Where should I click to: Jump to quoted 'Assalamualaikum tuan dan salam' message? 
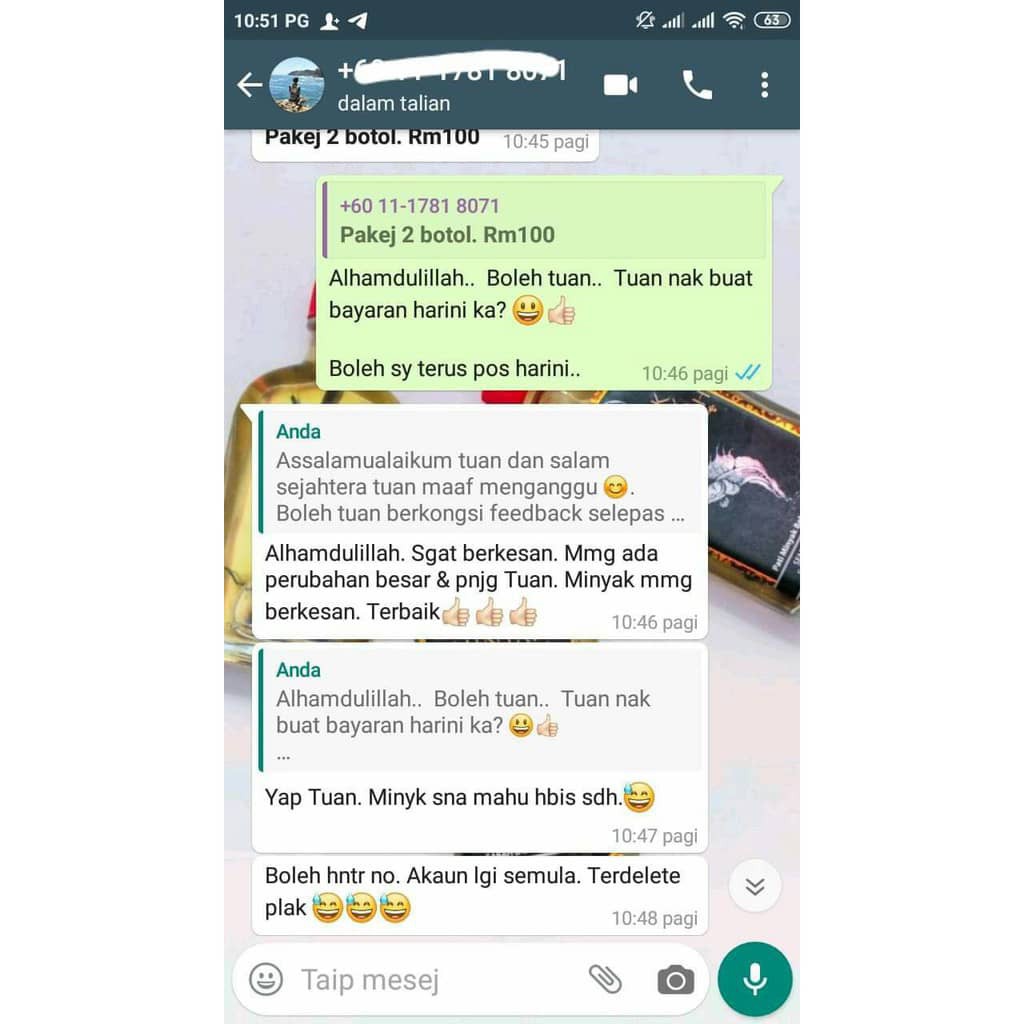pyautogui.click(x=480, y=474)
